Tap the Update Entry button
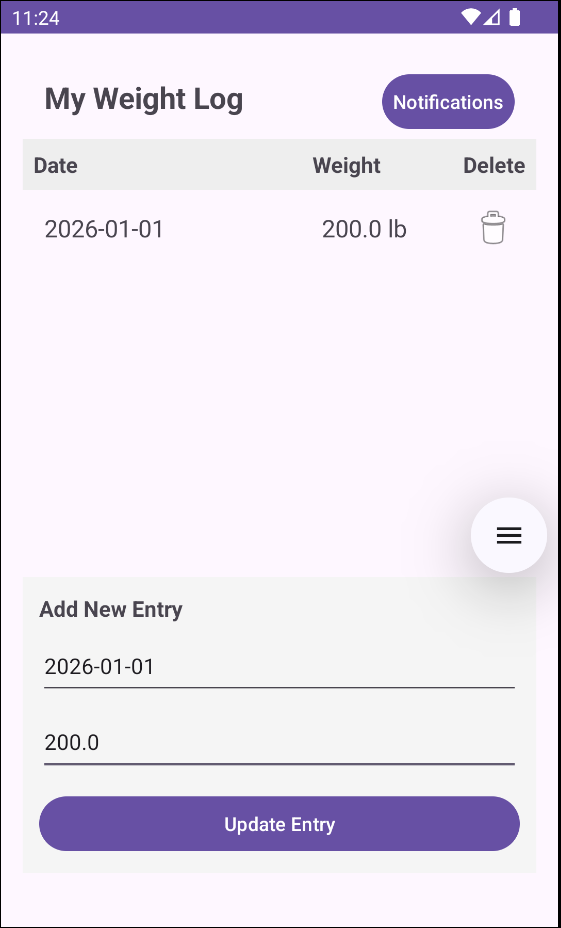Screen dimensions: 561x928 [279, 824]
